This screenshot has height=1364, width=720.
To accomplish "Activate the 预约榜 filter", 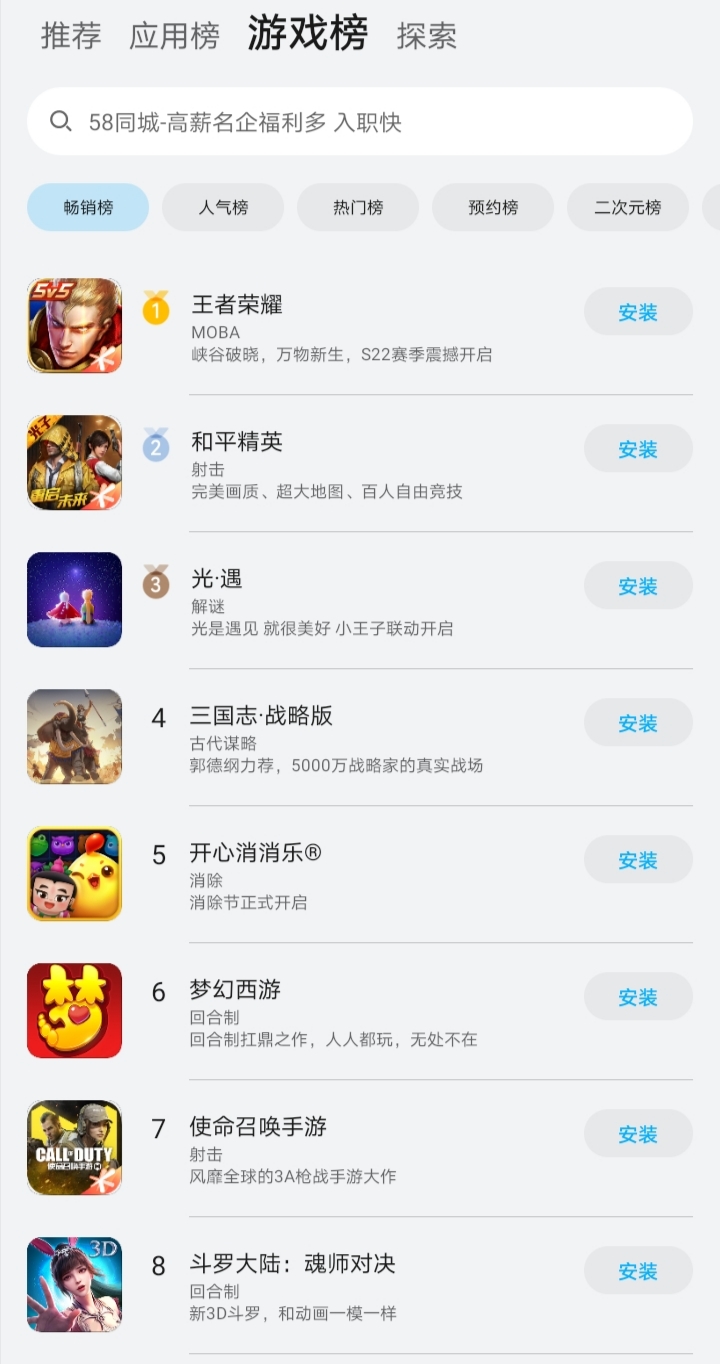I will point(492,207).
